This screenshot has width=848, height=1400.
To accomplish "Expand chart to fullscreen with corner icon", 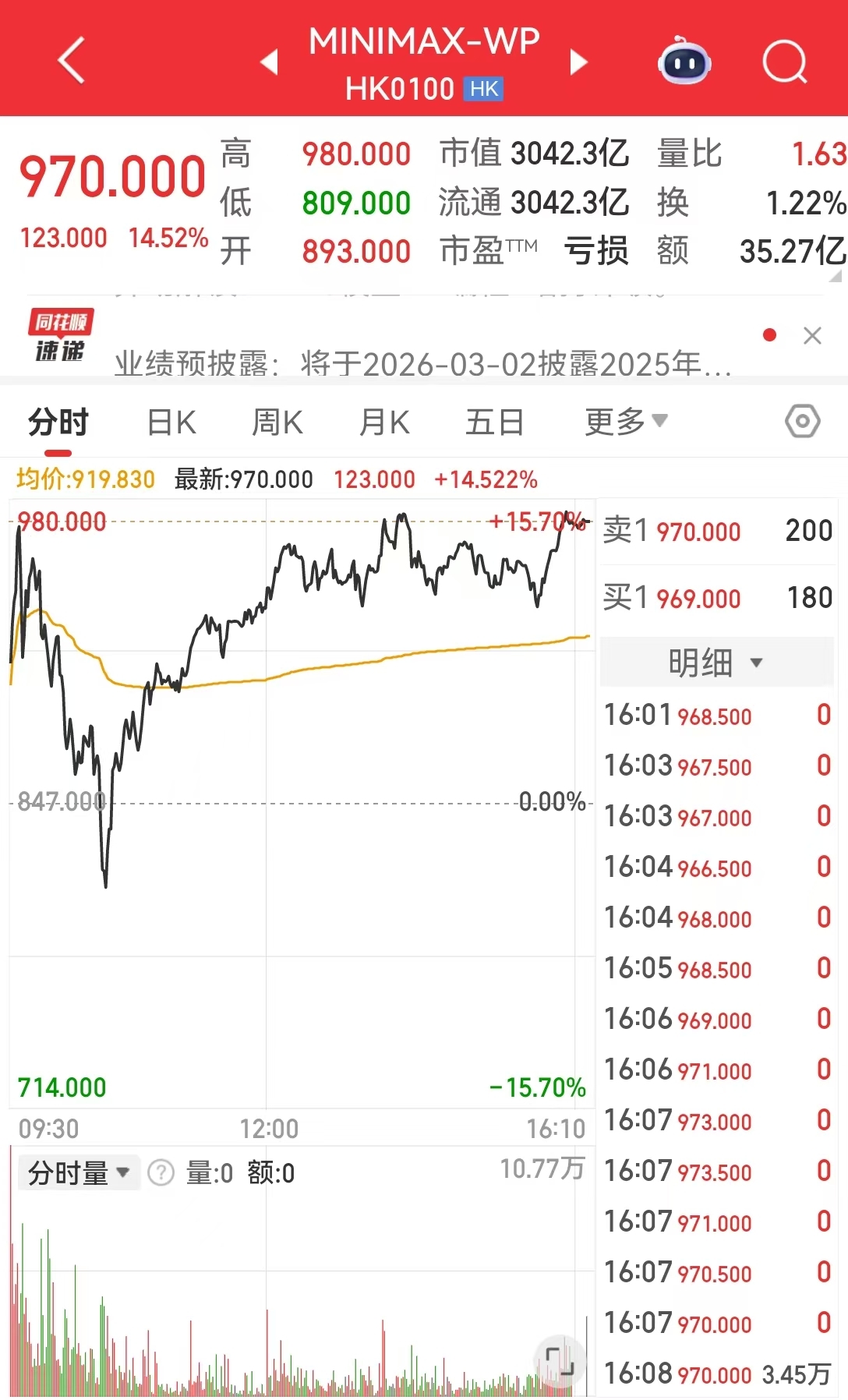I will [557, 1359].
